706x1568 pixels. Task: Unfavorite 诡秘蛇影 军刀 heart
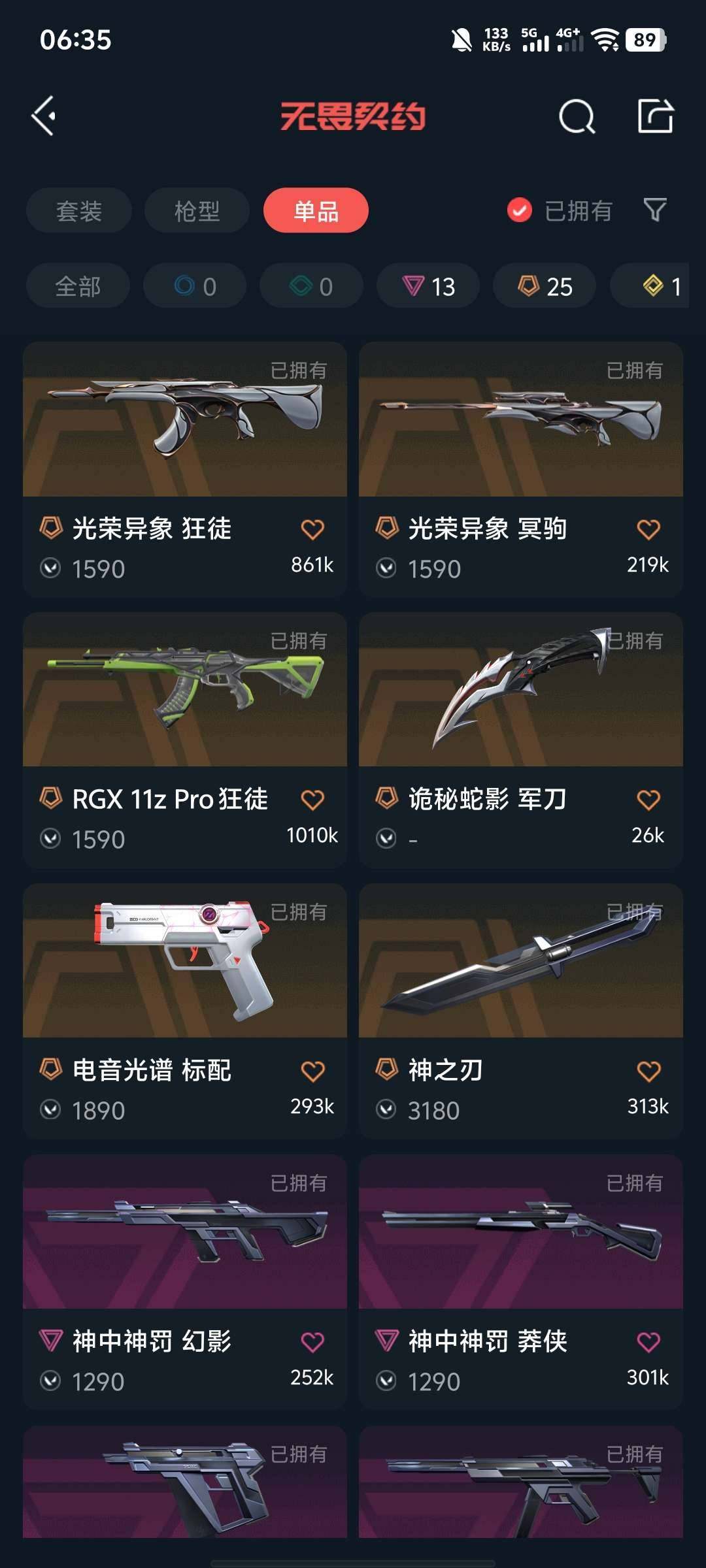click(648, 798)
